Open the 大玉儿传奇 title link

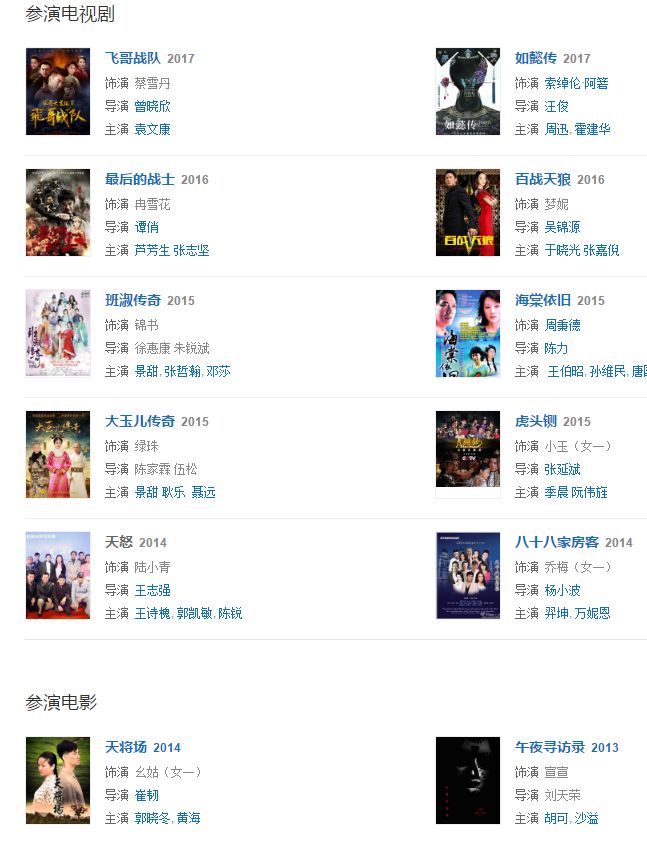click(140, 422)
